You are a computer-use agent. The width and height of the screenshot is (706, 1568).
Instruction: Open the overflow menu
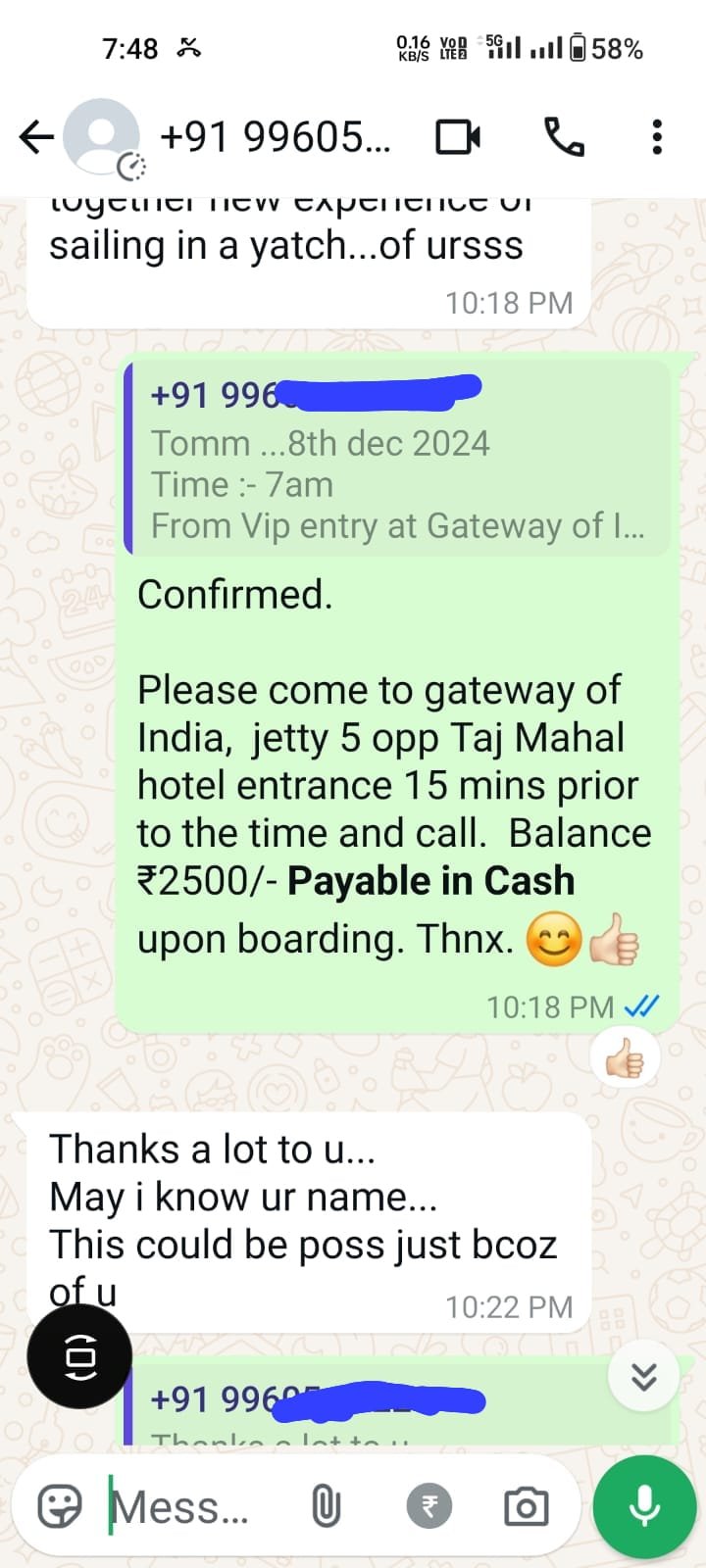pyautogui.click(x=657, y=137)
